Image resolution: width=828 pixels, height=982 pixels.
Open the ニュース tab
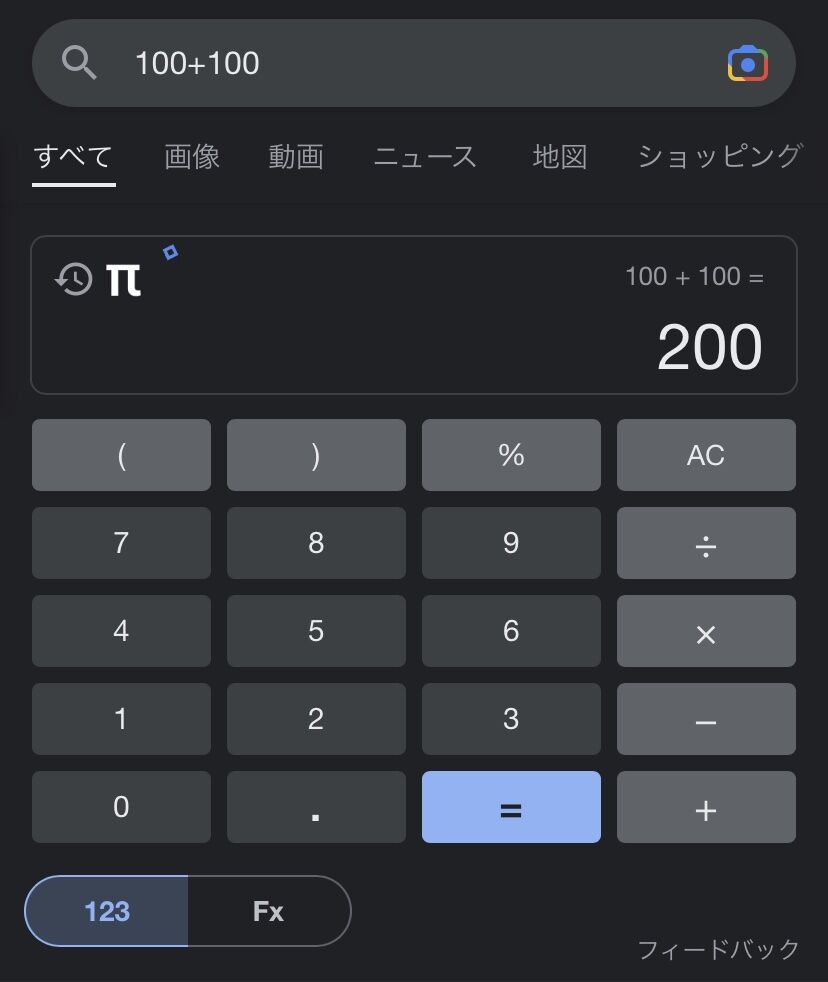click(x=425, y=157)
